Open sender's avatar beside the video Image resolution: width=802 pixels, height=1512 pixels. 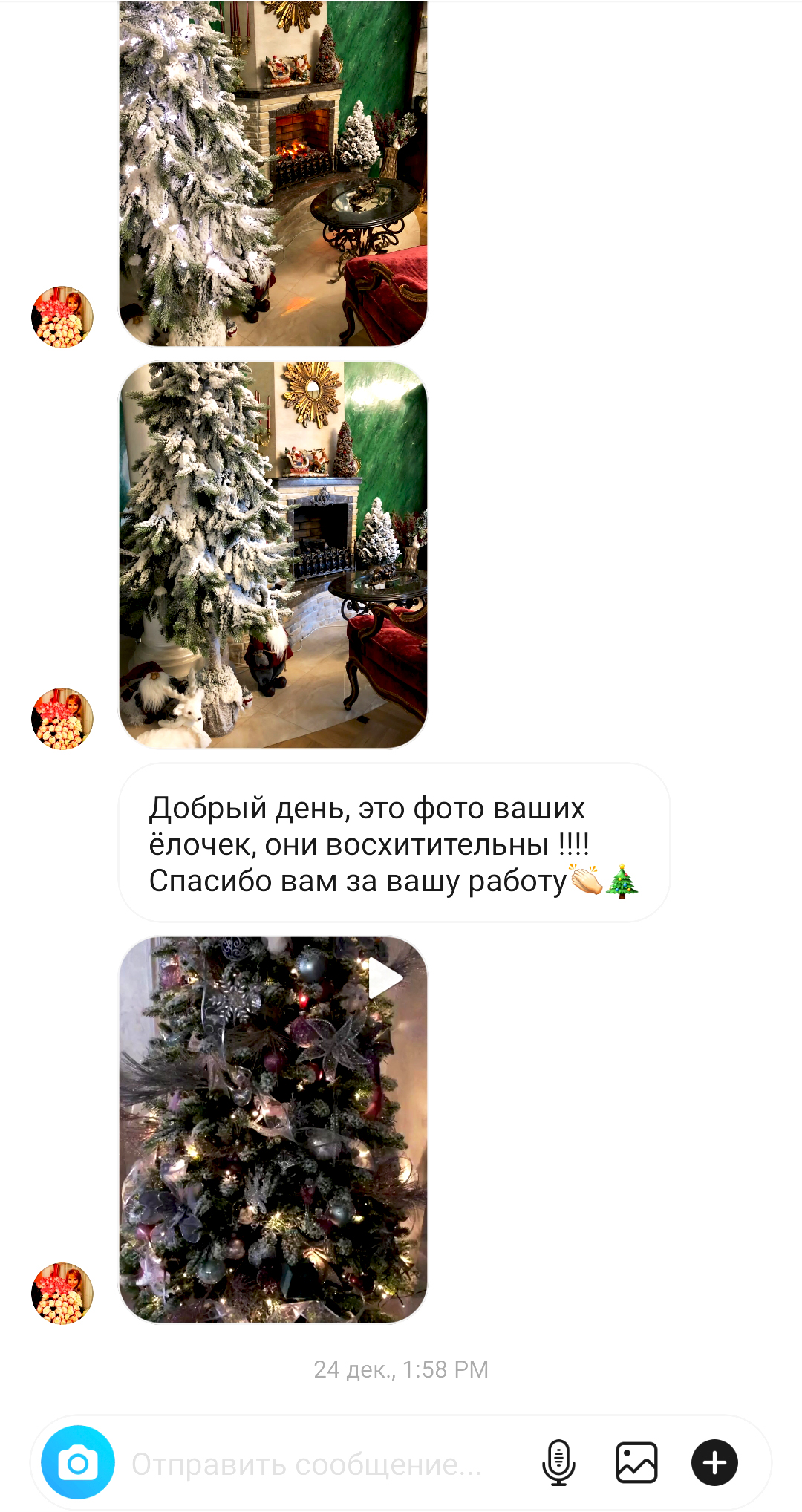click(62, 1293)
